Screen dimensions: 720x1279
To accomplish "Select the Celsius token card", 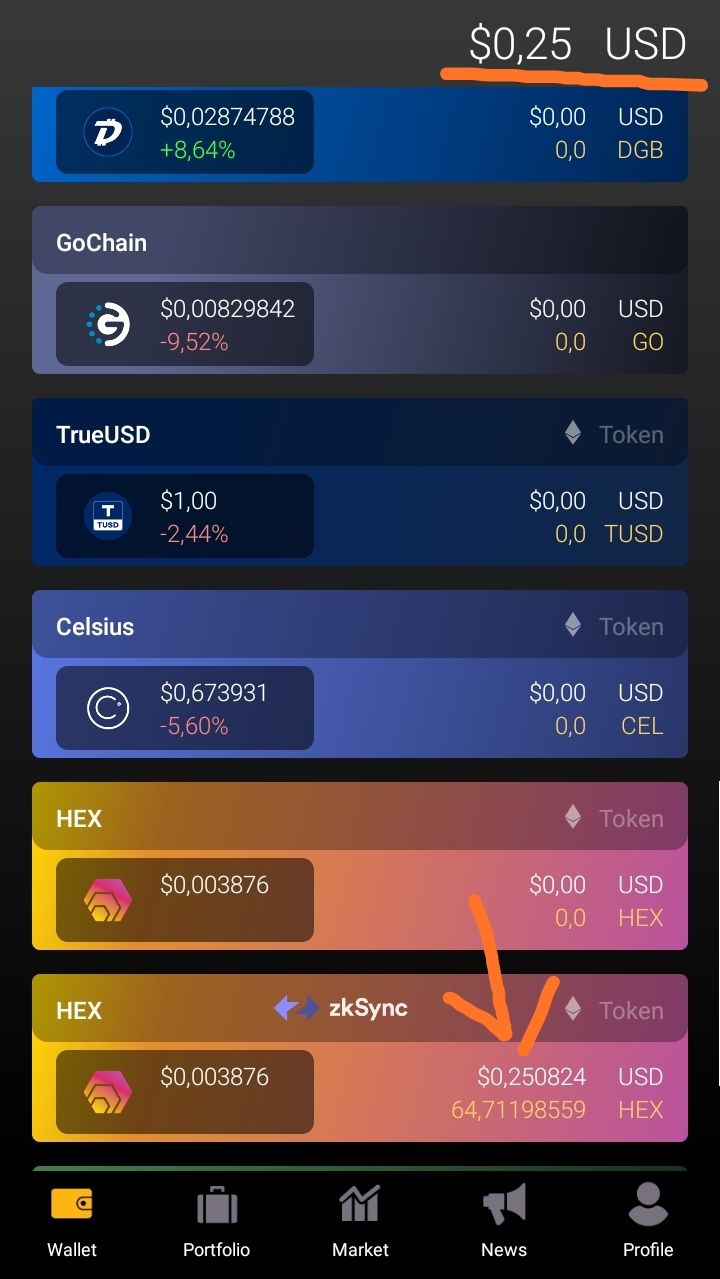I will pyautogui.click(x=360, y=674).
